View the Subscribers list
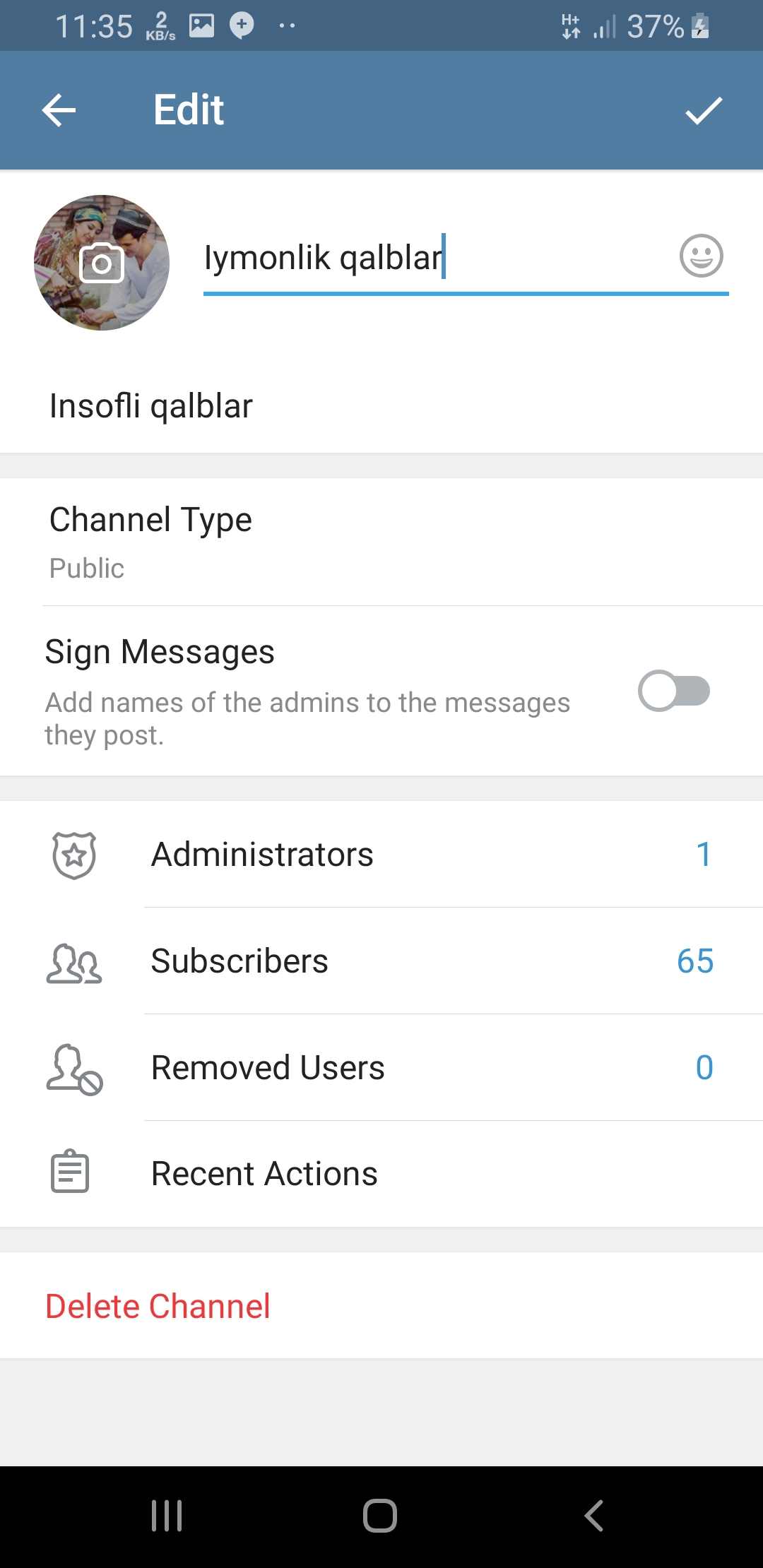Viewport: 763px width, 1568px height. (381, 961)
